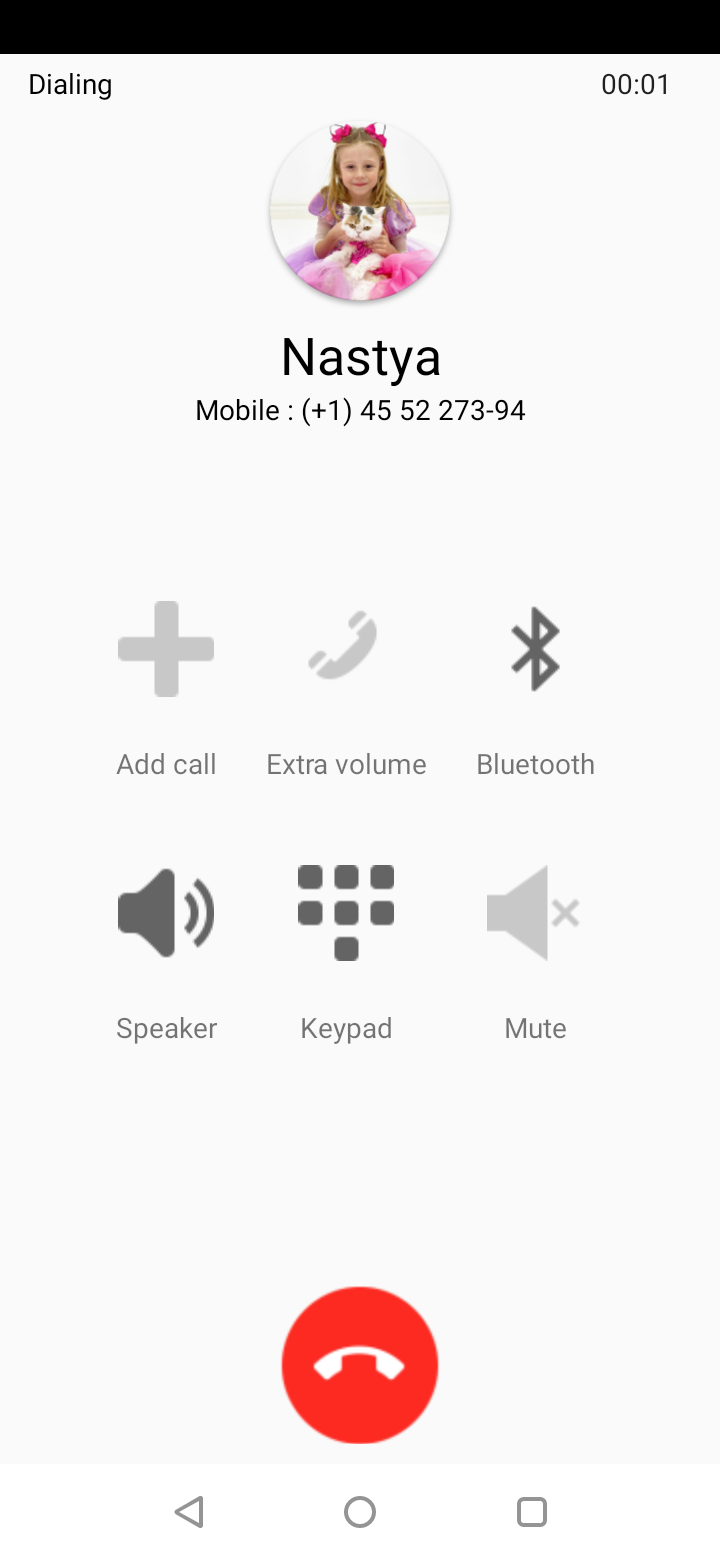Add another call
Screen dimensions: 720x1560
166,649
